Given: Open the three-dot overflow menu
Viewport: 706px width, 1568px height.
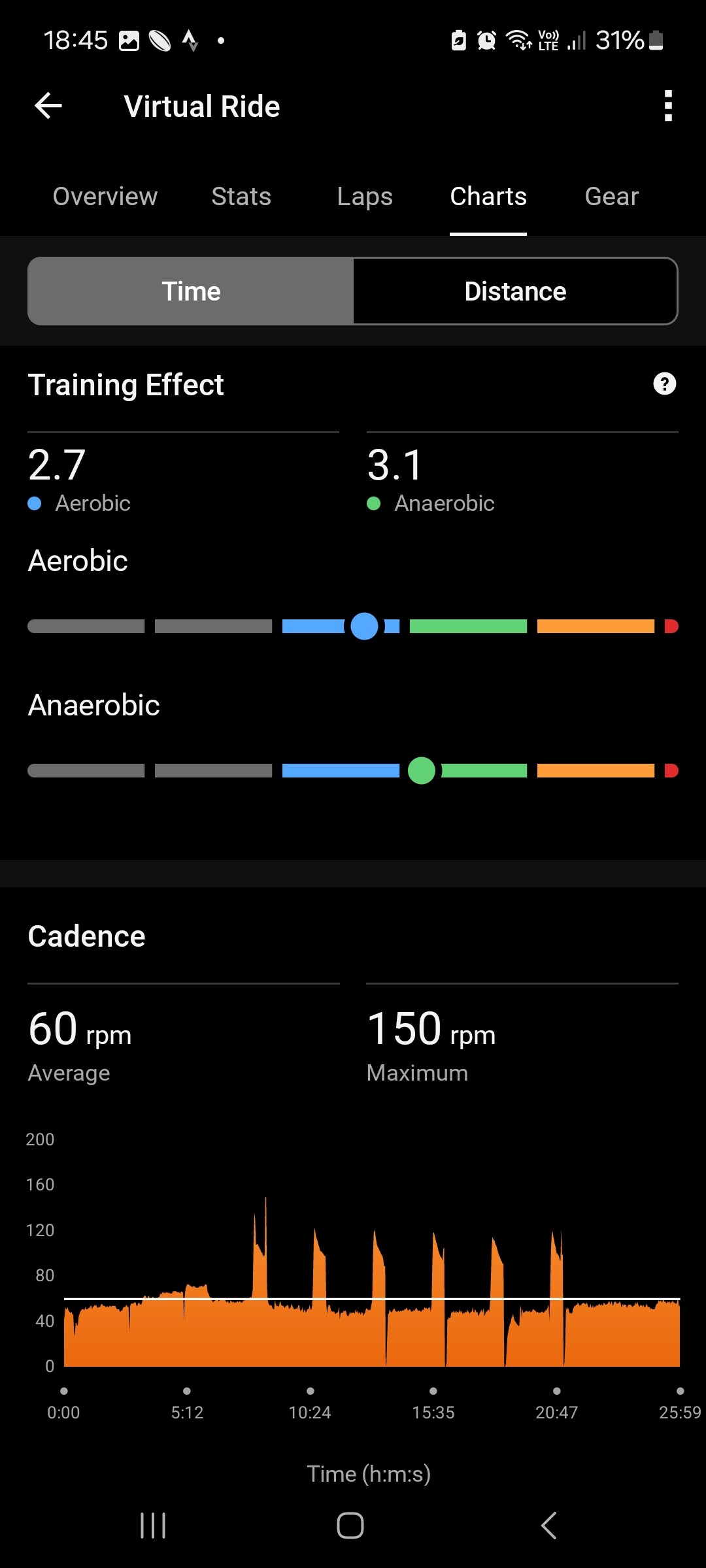Looking at the screenshot, I should click(x=667, y=106).
